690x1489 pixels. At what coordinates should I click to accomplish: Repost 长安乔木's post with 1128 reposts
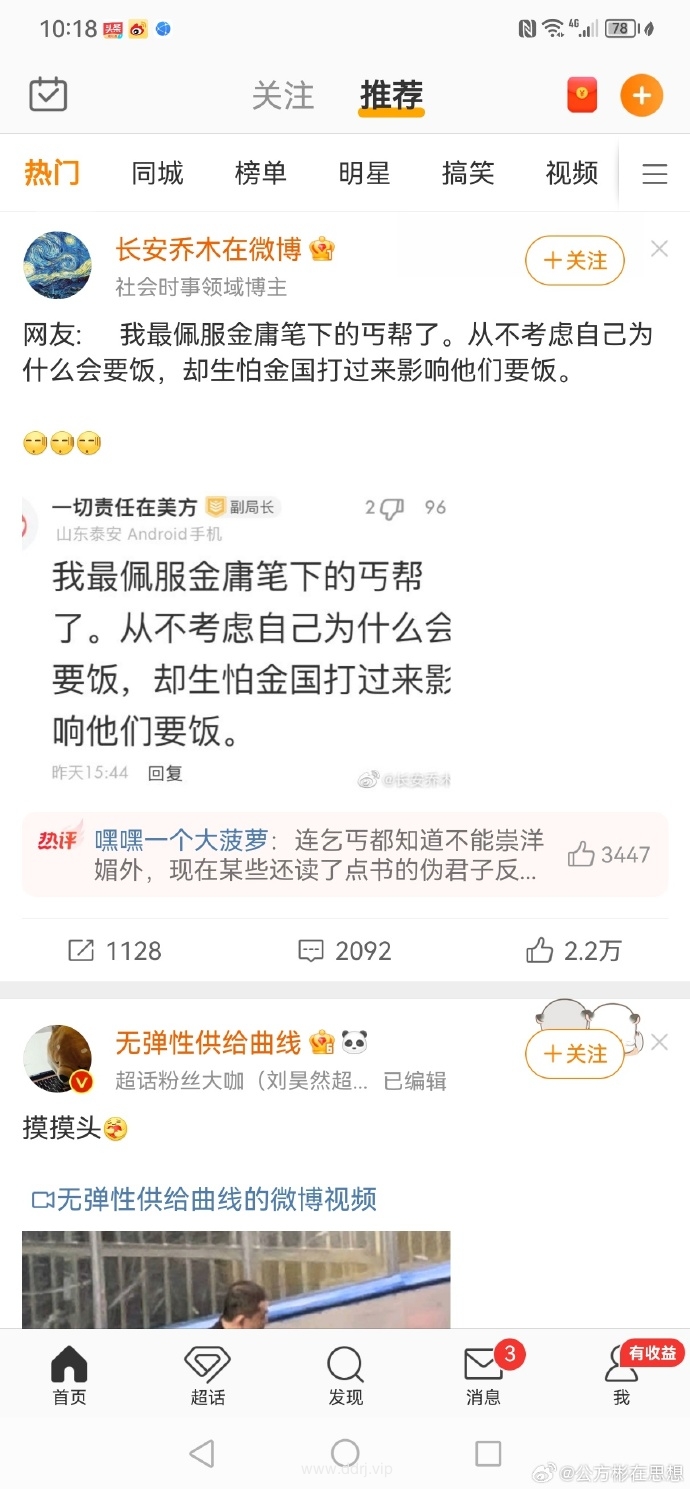pos(115,951)
